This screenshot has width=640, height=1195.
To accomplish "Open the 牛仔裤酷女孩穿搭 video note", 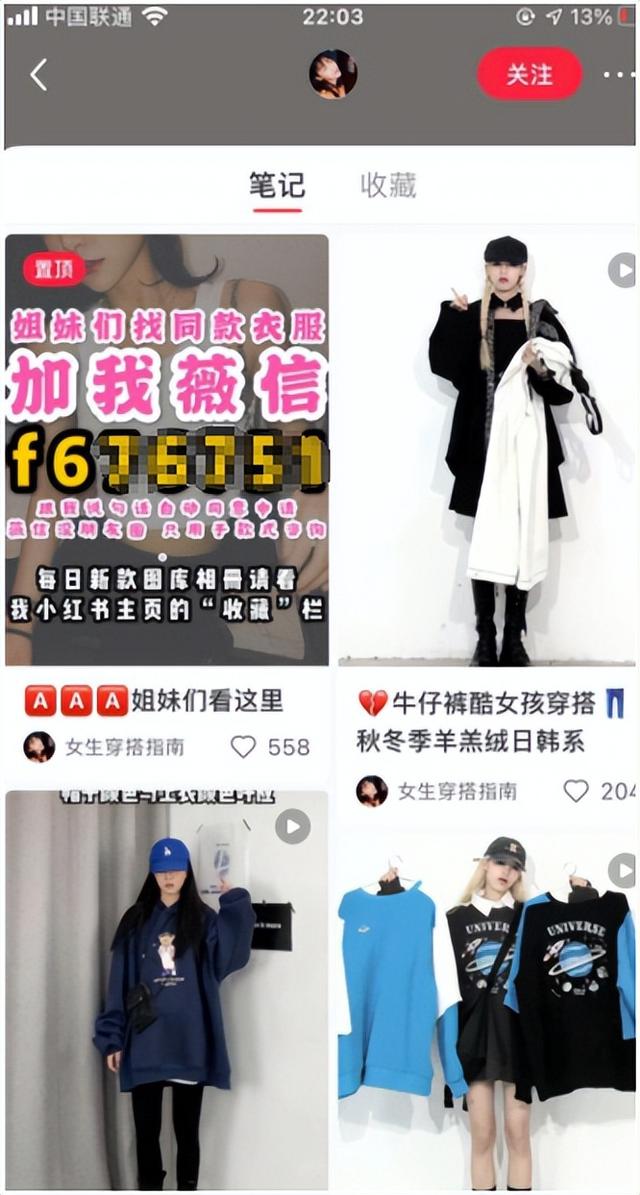I will [486, 450].
